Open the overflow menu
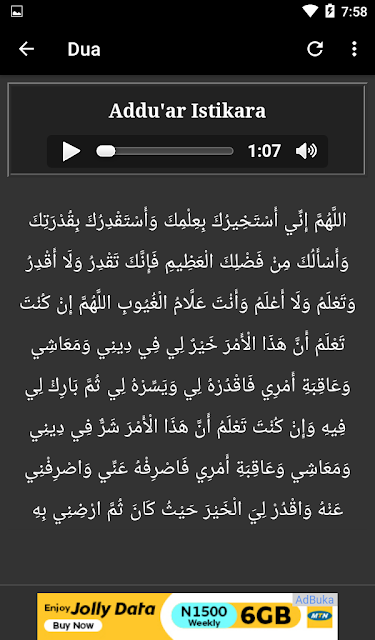The image size is (375, 640). (x=354, y=49)
